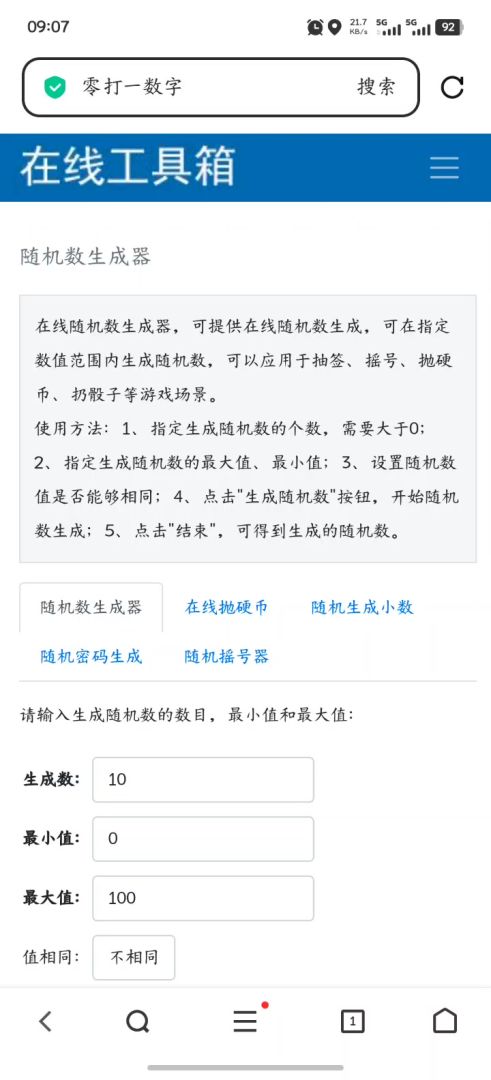Edit the 最小值 field showing 0
Image resolution: width=491 pixels, height=1080 pixels.
(x=203, y=839)
